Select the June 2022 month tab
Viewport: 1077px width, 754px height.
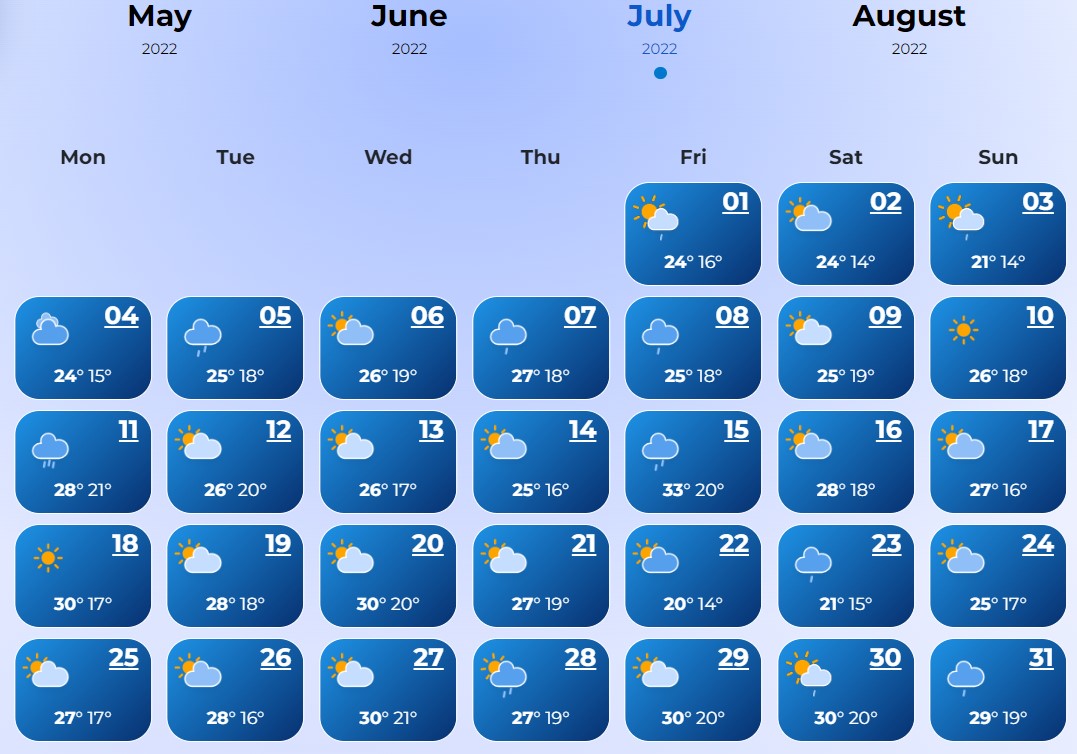[409, 28]
